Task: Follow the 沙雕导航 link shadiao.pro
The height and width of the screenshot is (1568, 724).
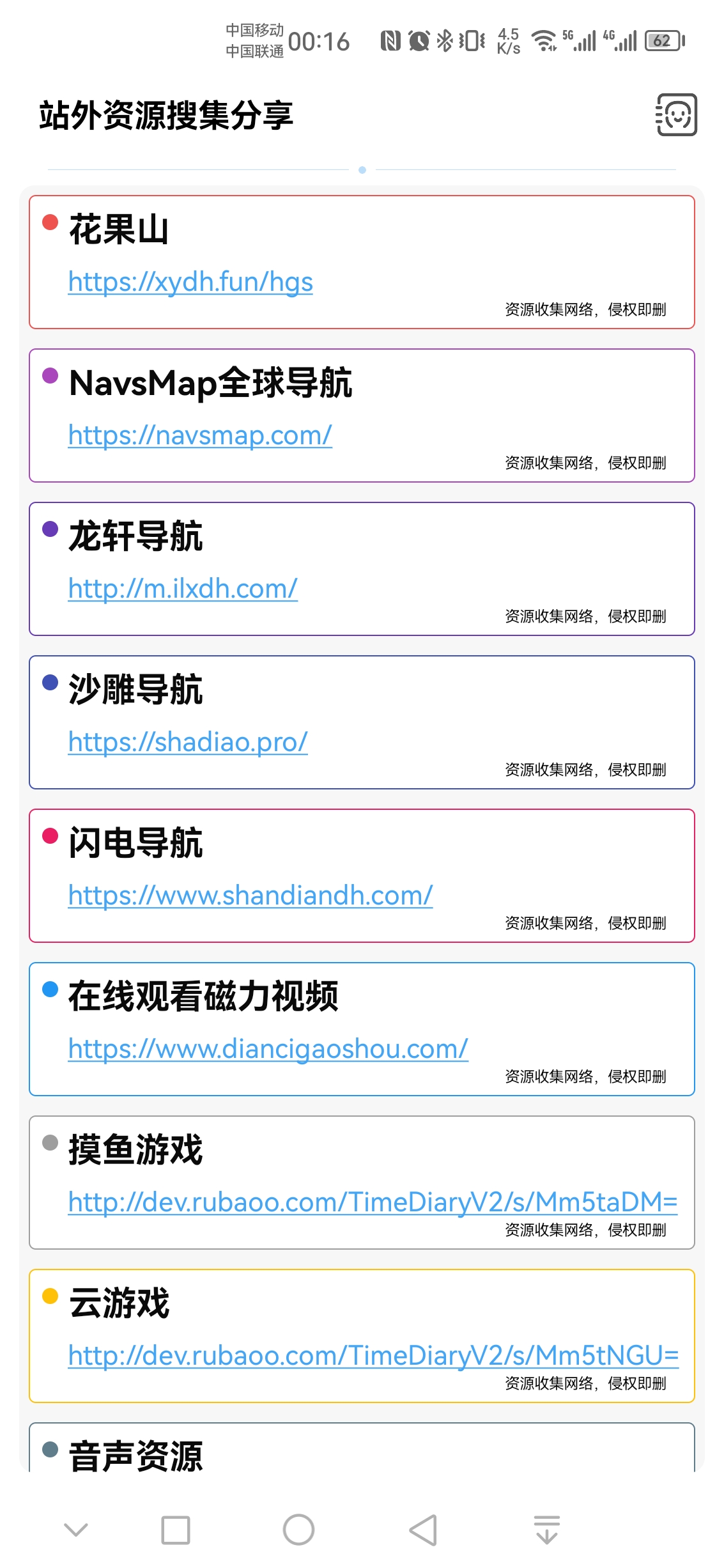Action: coord(188,742)
